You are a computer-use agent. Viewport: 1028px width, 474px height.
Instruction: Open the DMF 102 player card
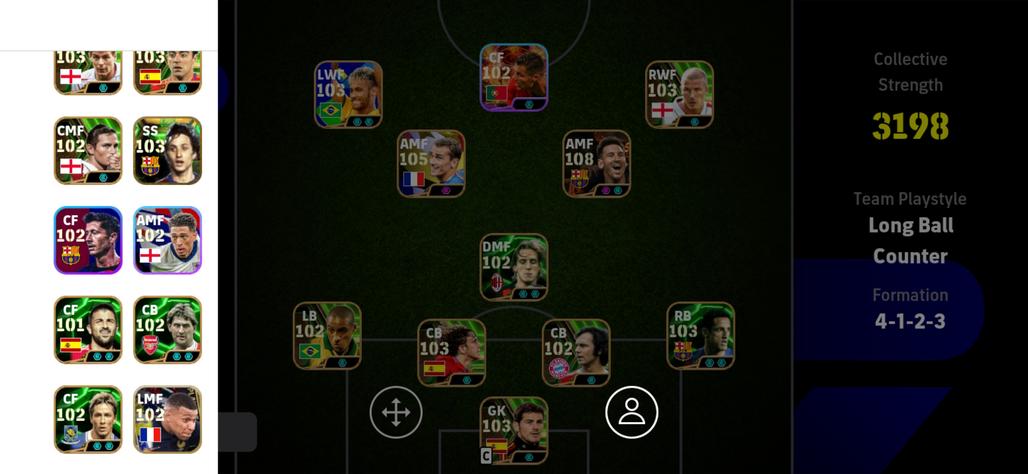514,267
